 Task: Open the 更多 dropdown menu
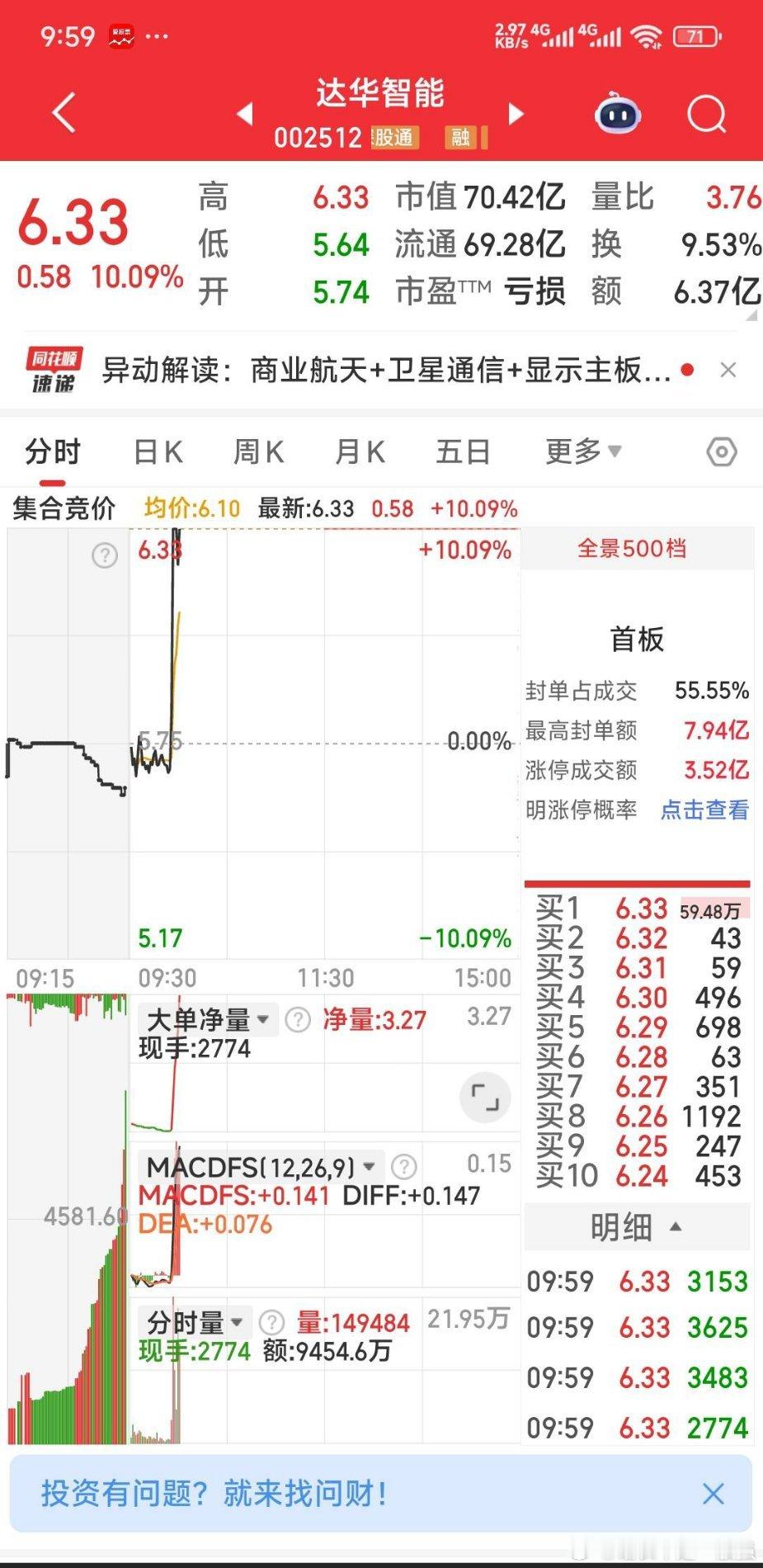[x=582, y=451]
